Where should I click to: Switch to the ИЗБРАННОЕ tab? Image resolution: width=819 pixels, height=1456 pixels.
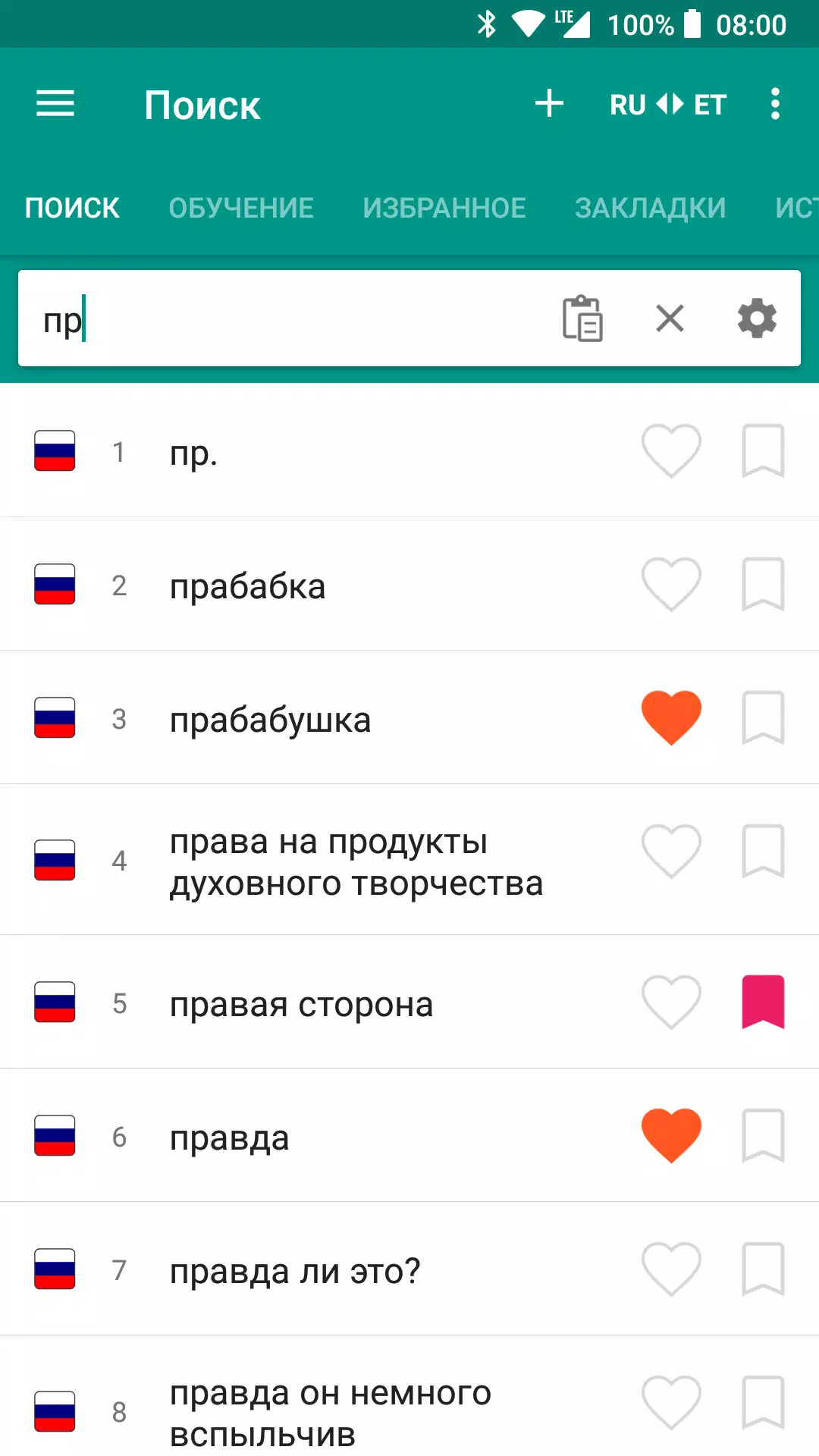pos(444,208)
